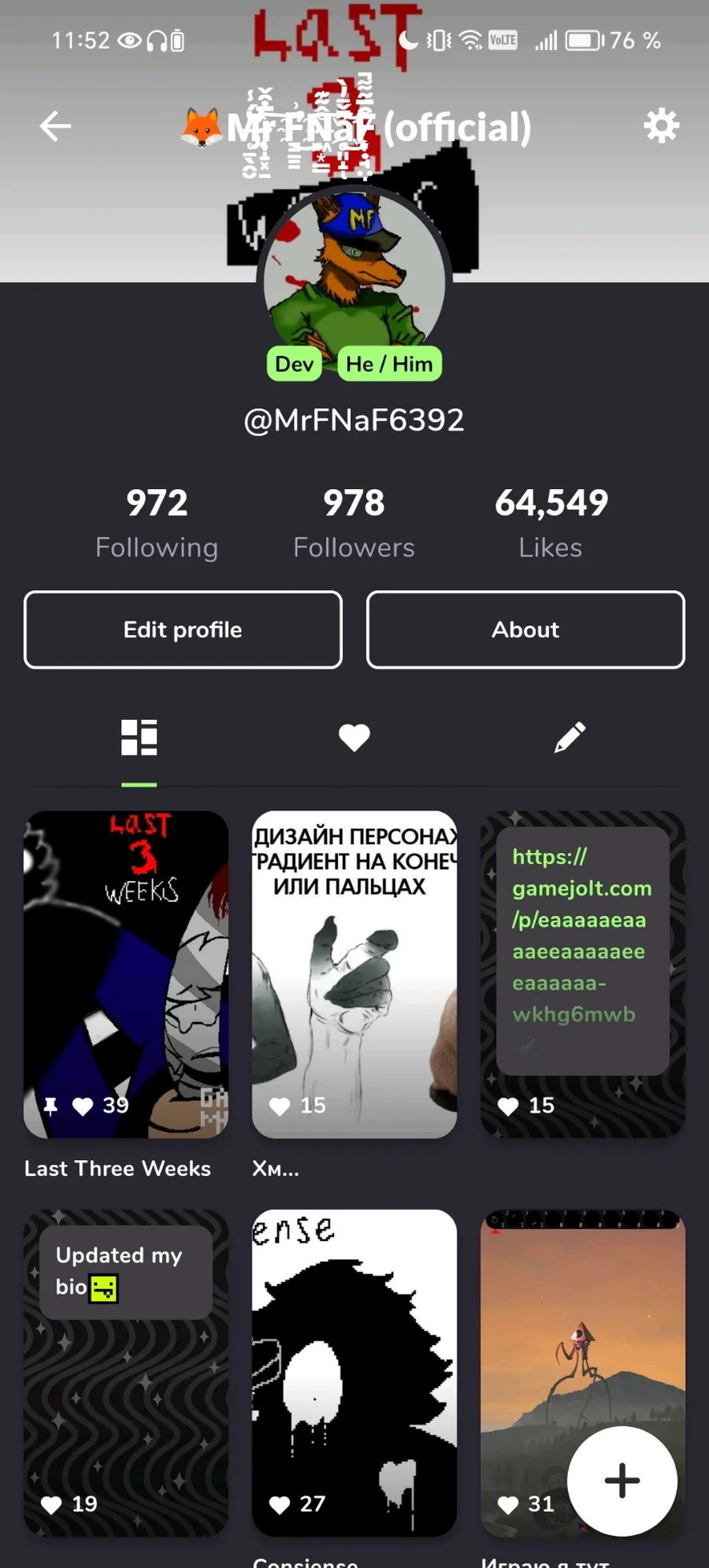Go back using the top-left arrow
This screenshot has height=1568, width=709.
[55, 126]
